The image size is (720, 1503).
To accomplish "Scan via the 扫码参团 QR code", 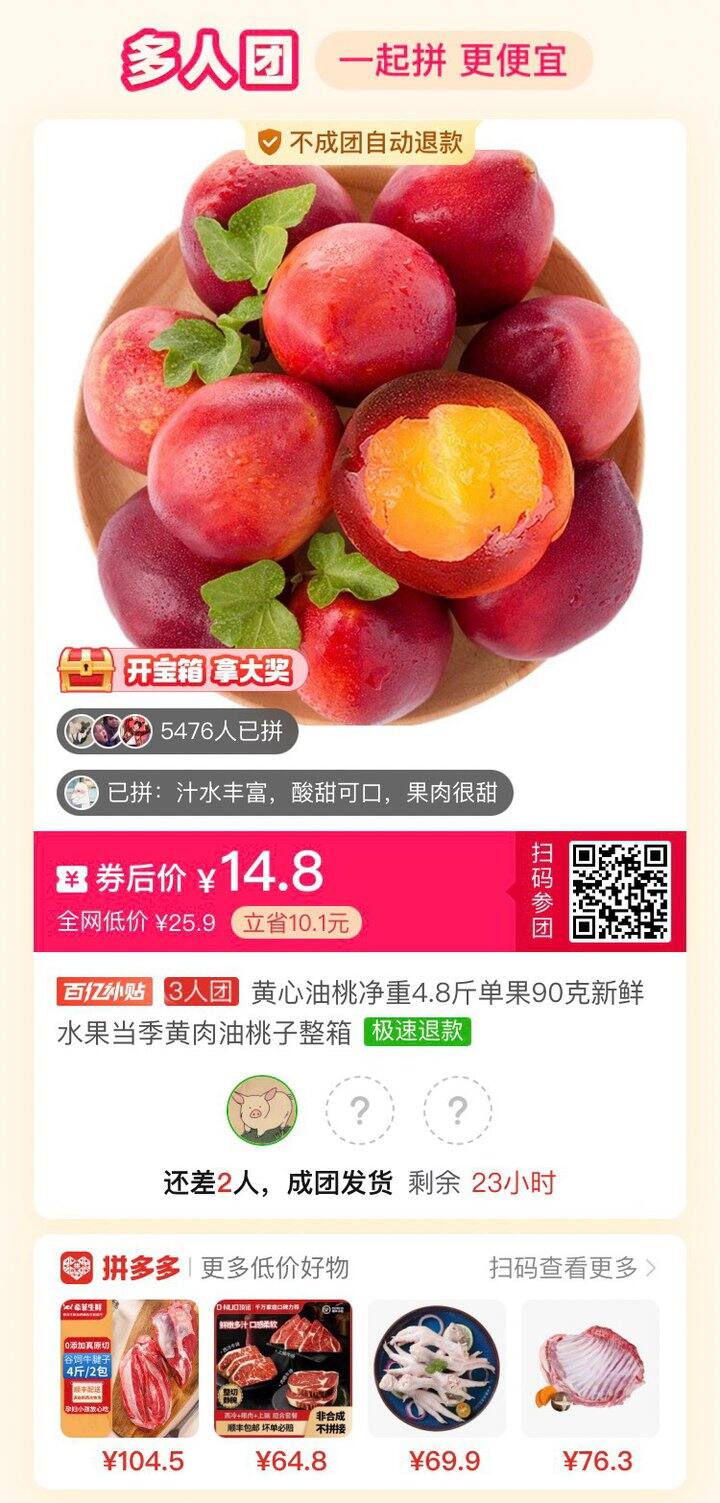I will click(620, 891).
